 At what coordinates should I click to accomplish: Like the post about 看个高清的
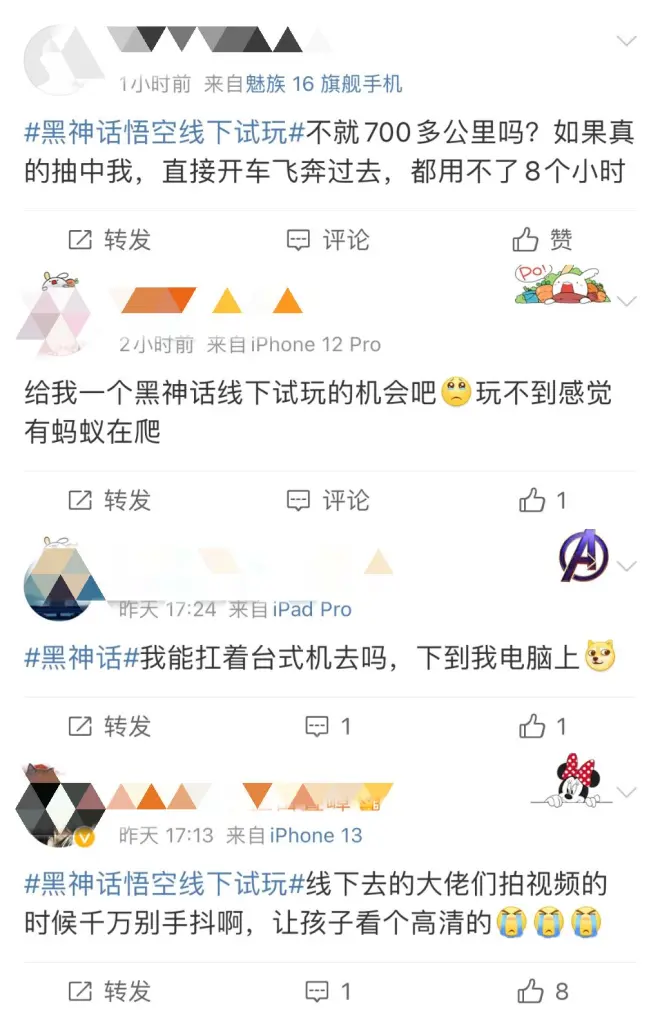[542, 991]
